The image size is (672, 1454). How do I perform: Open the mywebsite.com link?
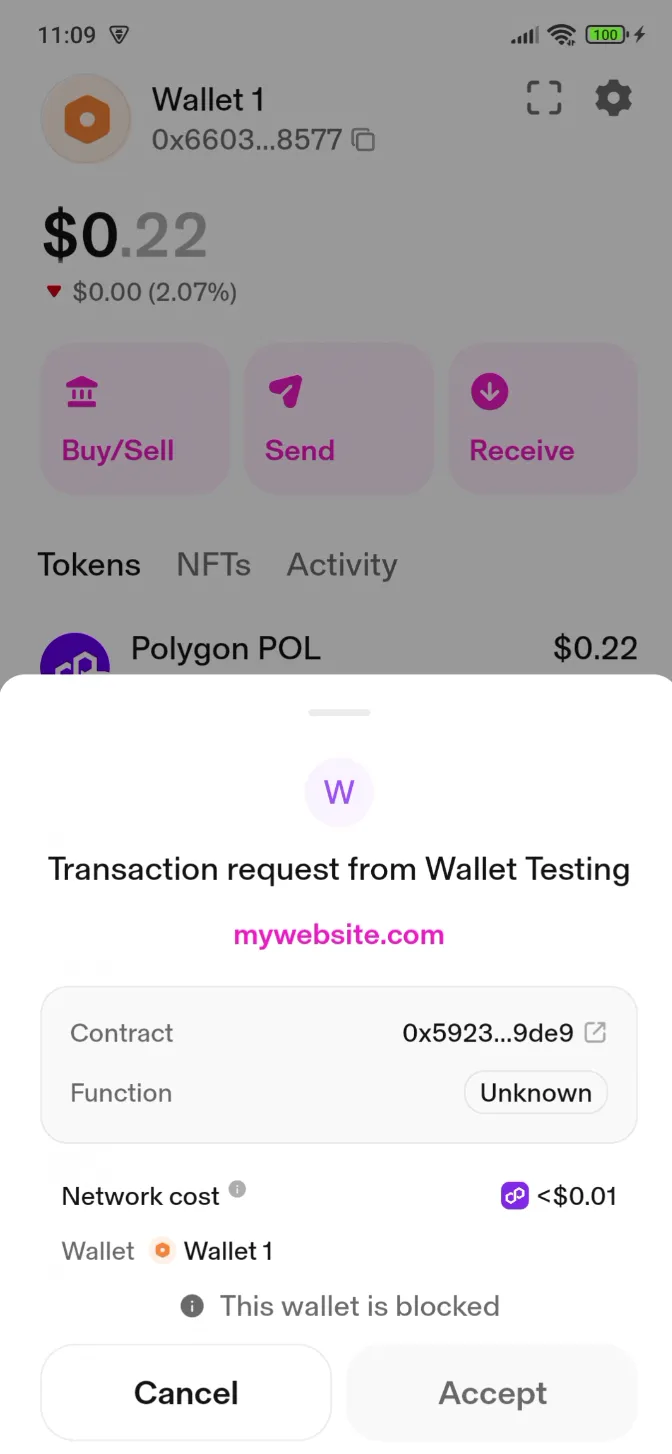pyautogui.click(x=338, y=935)
